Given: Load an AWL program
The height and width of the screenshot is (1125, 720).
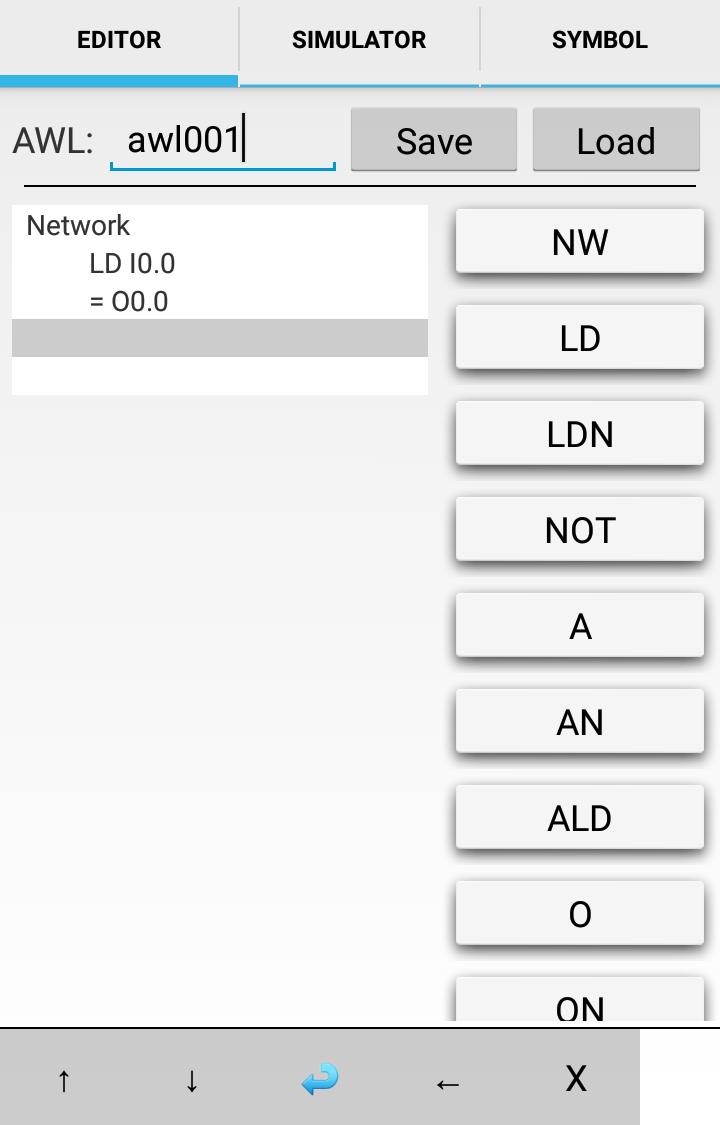Looking at the screenshot, I should [x=615, y=141].
